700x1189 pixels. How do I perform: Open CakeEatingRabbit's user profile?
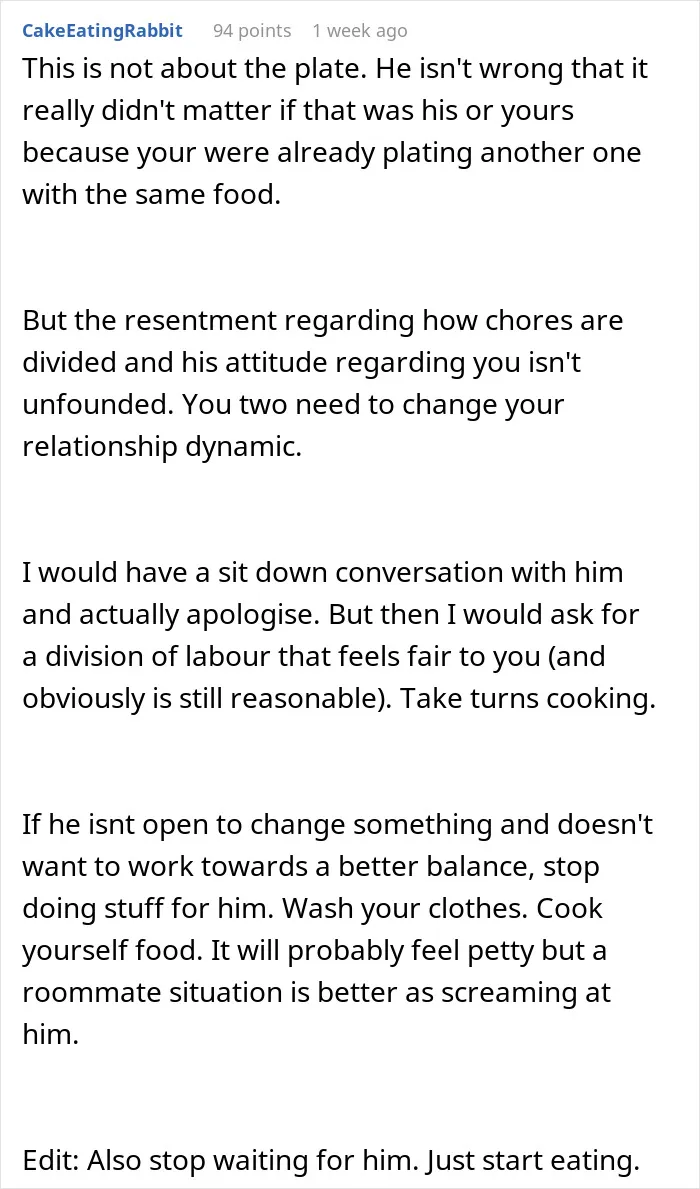click(x=102, y=31)
